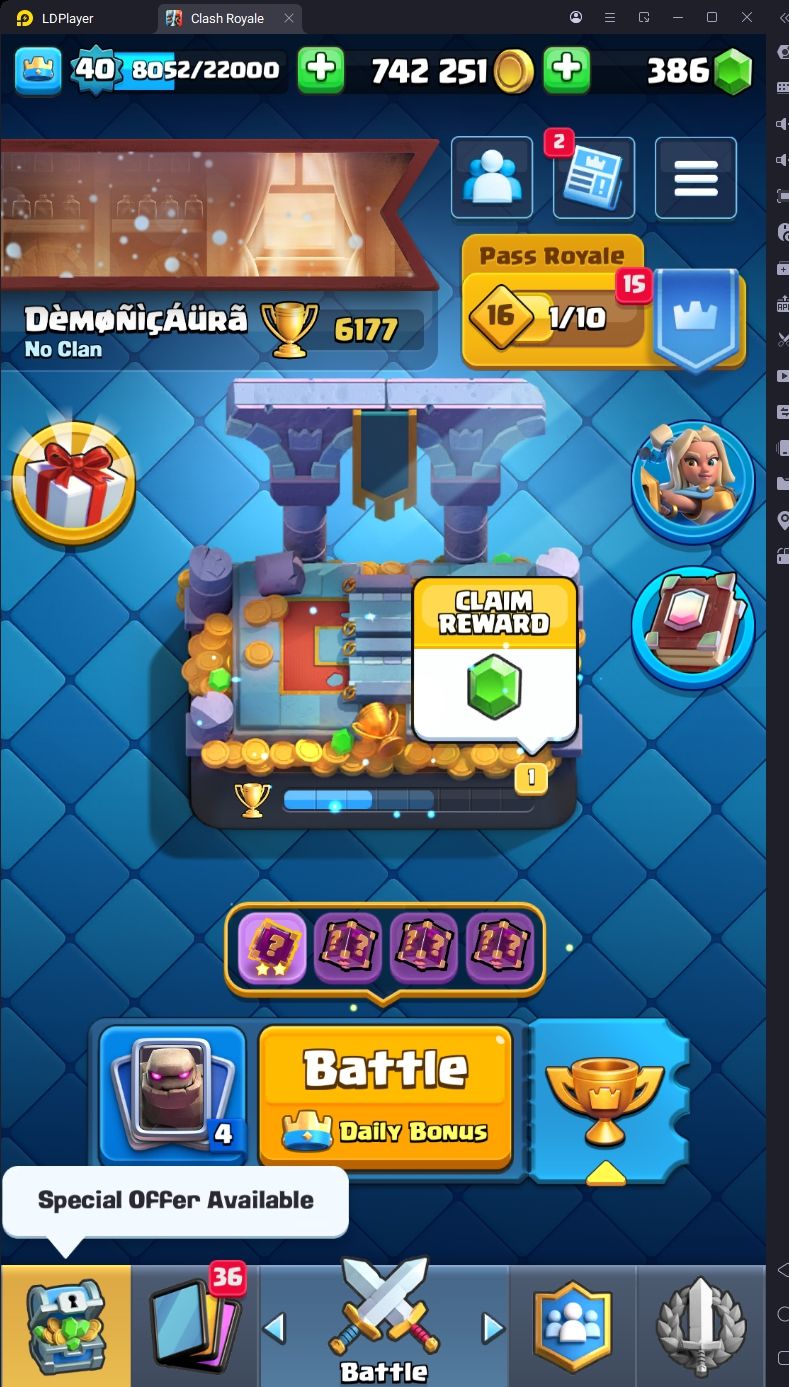Open the Golden Knight champion icon

click(x=692, y=482)
